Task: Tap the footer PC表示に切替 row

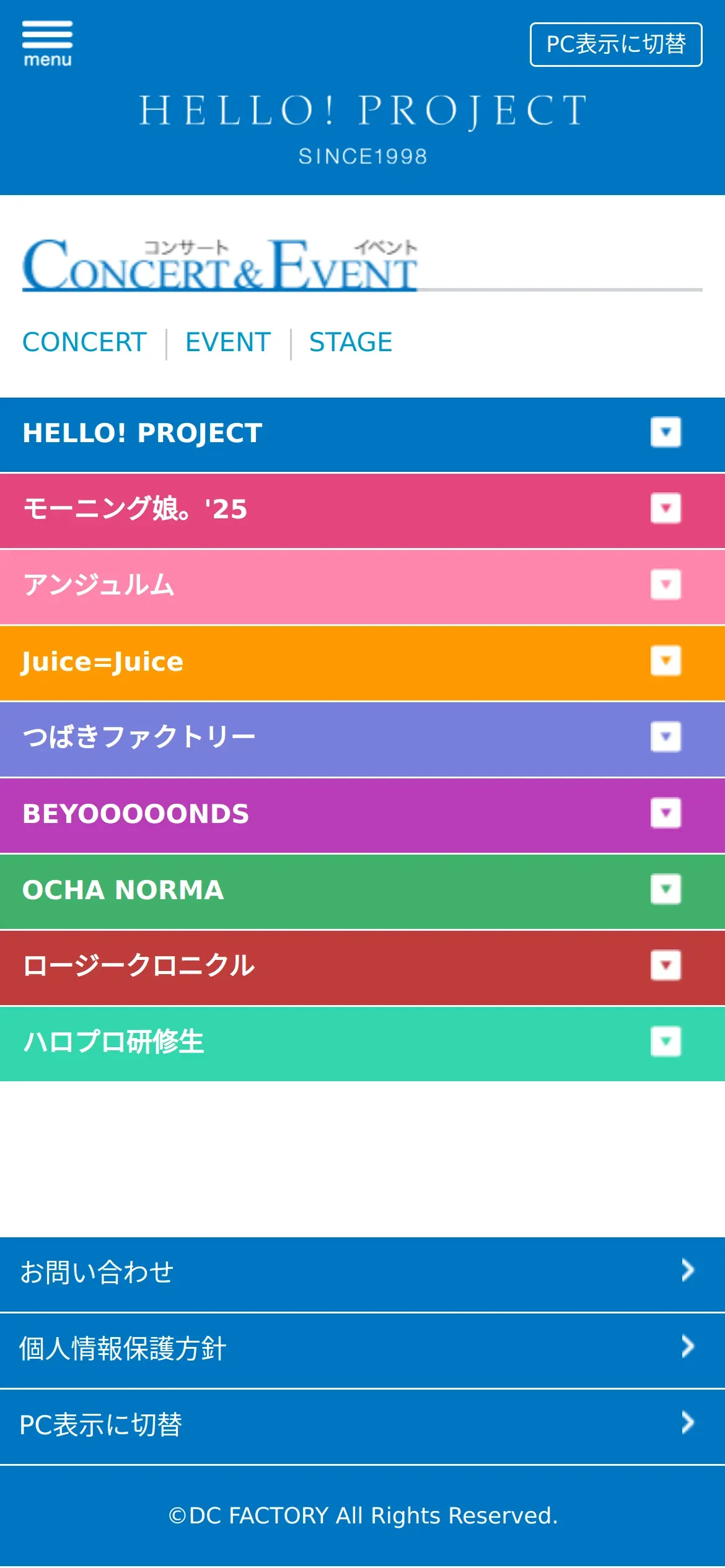Action: click(x=362, y=1426)
